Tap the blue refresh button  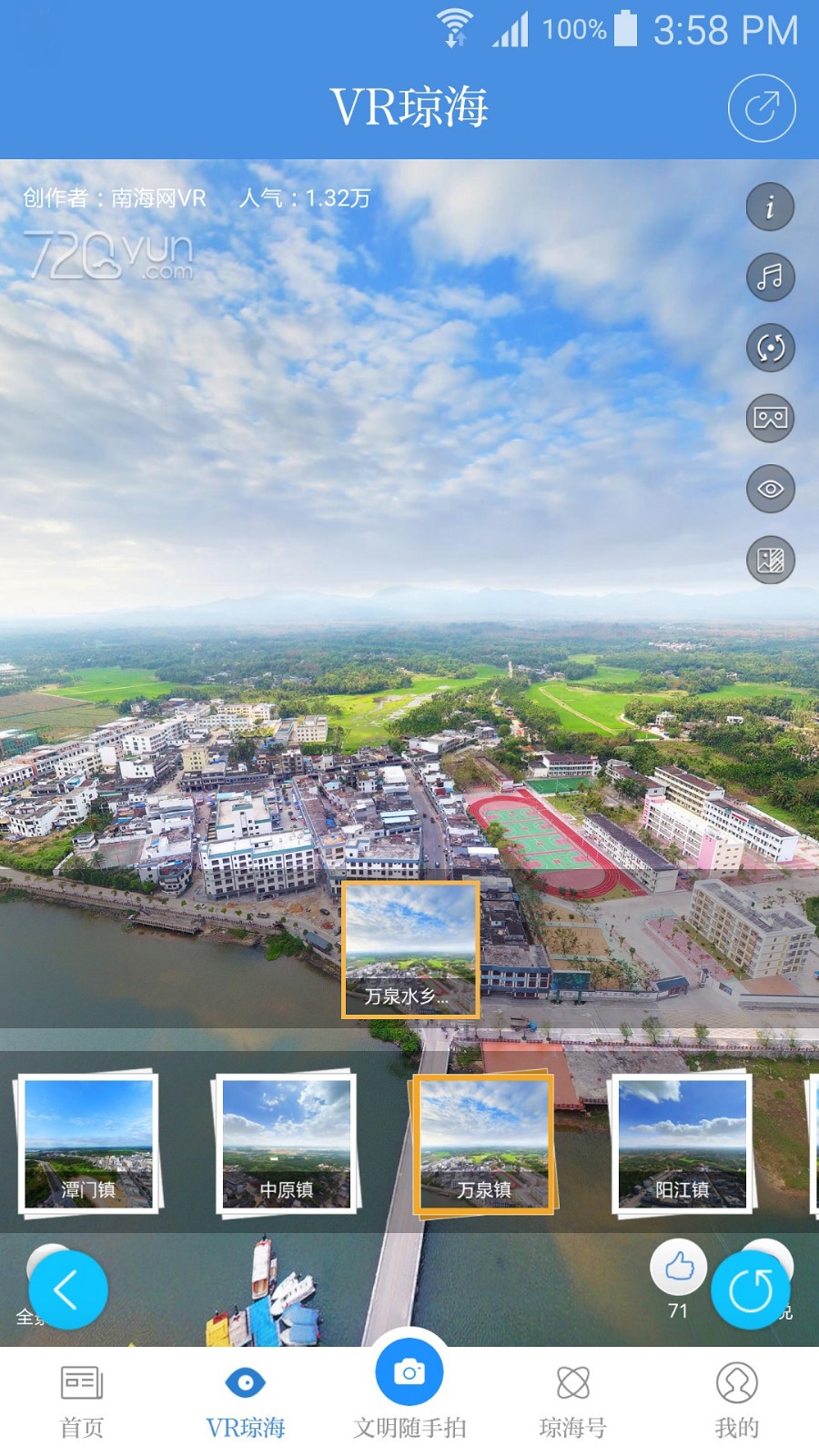(751, 1289)
